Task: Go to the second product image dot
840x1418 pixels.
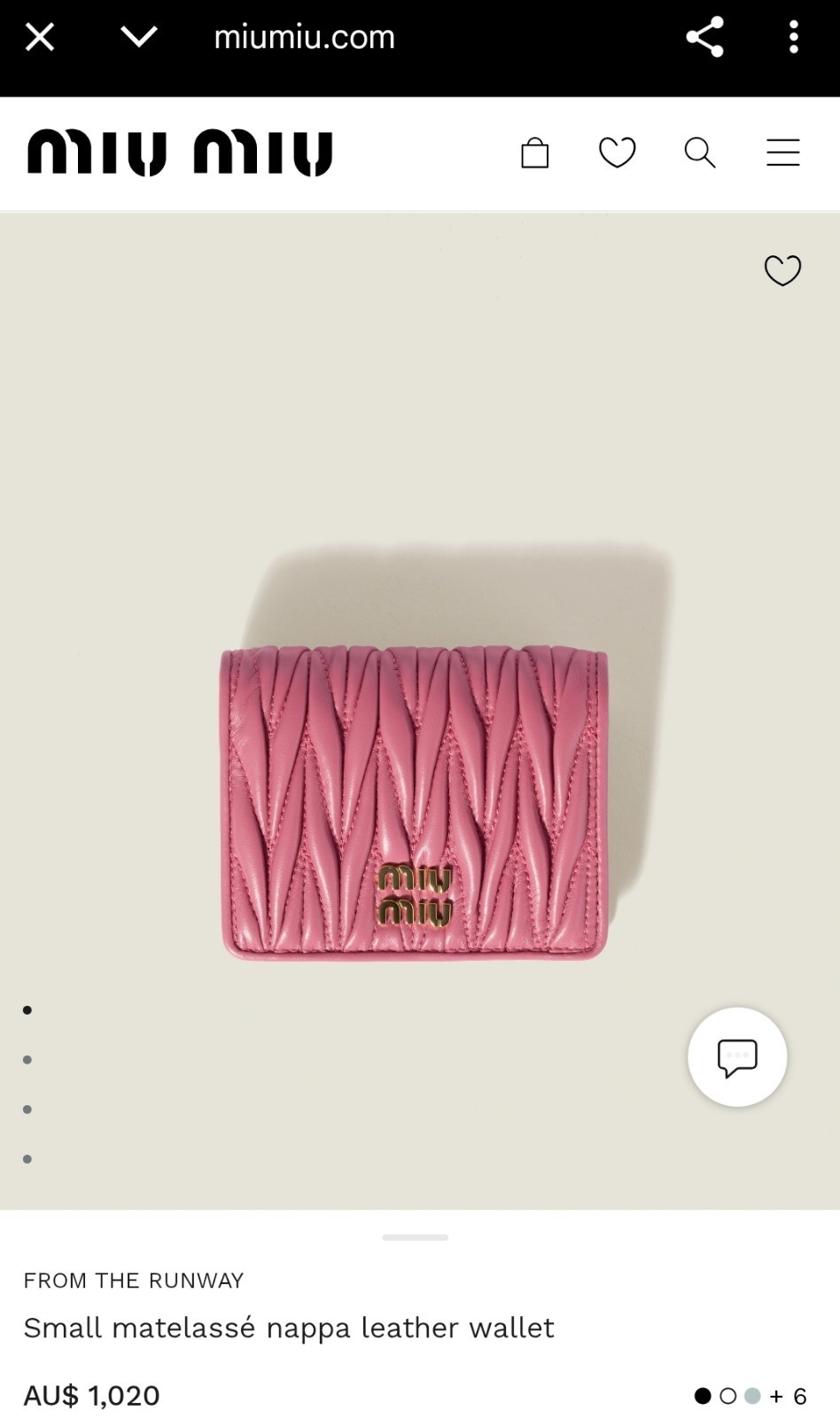Action: pyautogui.click(x=27, y=1060)
